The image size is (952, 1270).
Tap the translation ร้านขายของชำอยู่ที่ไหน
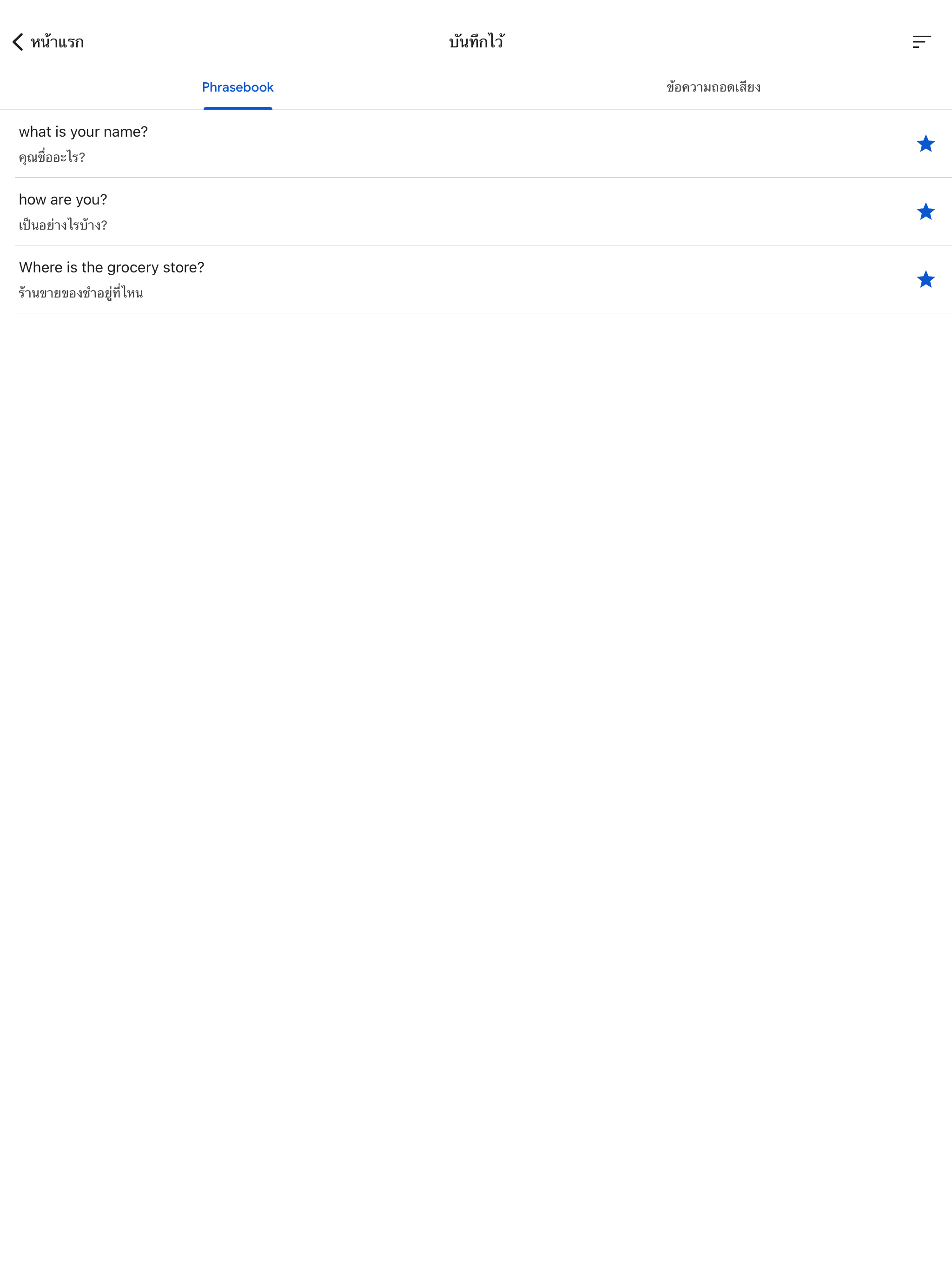[81, 292]
